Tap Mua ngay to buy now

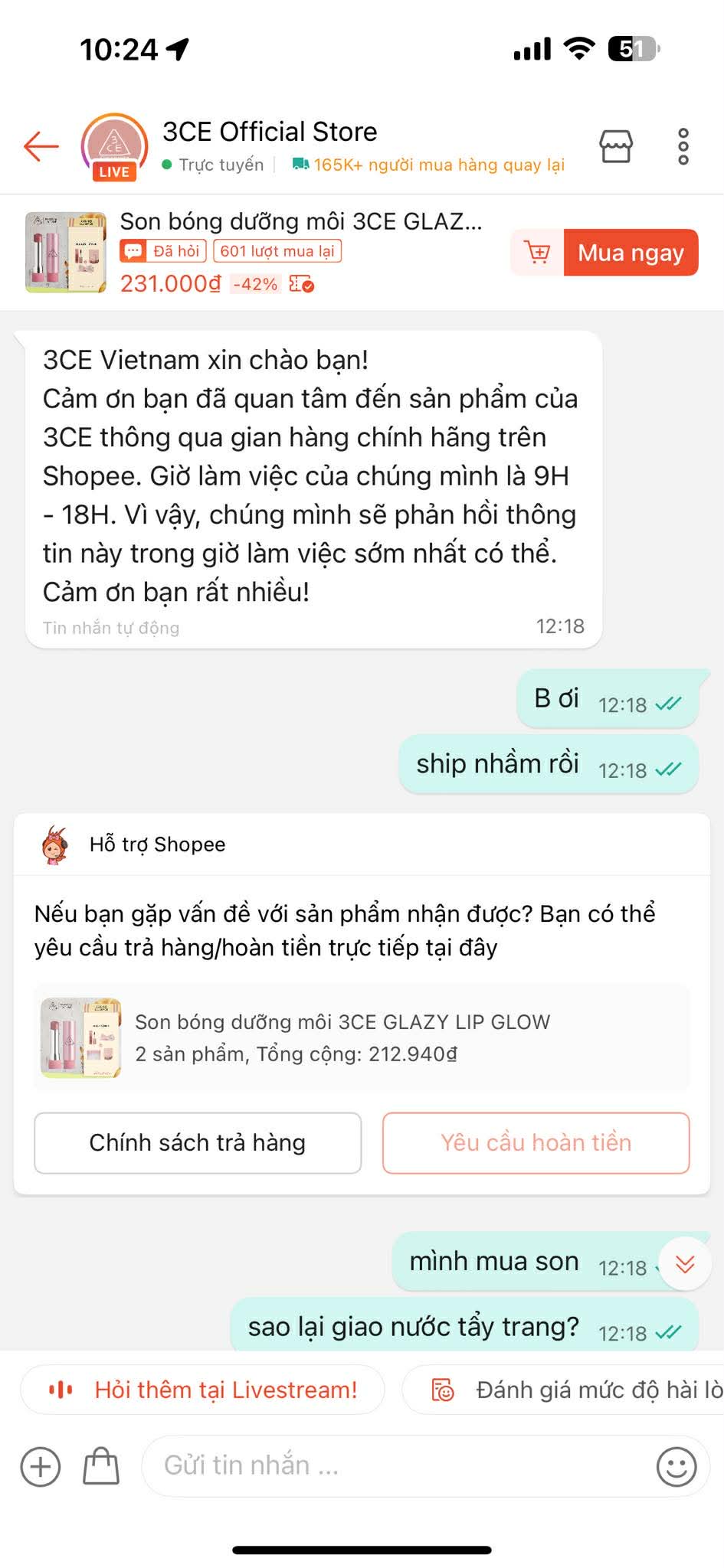[631, 252]
